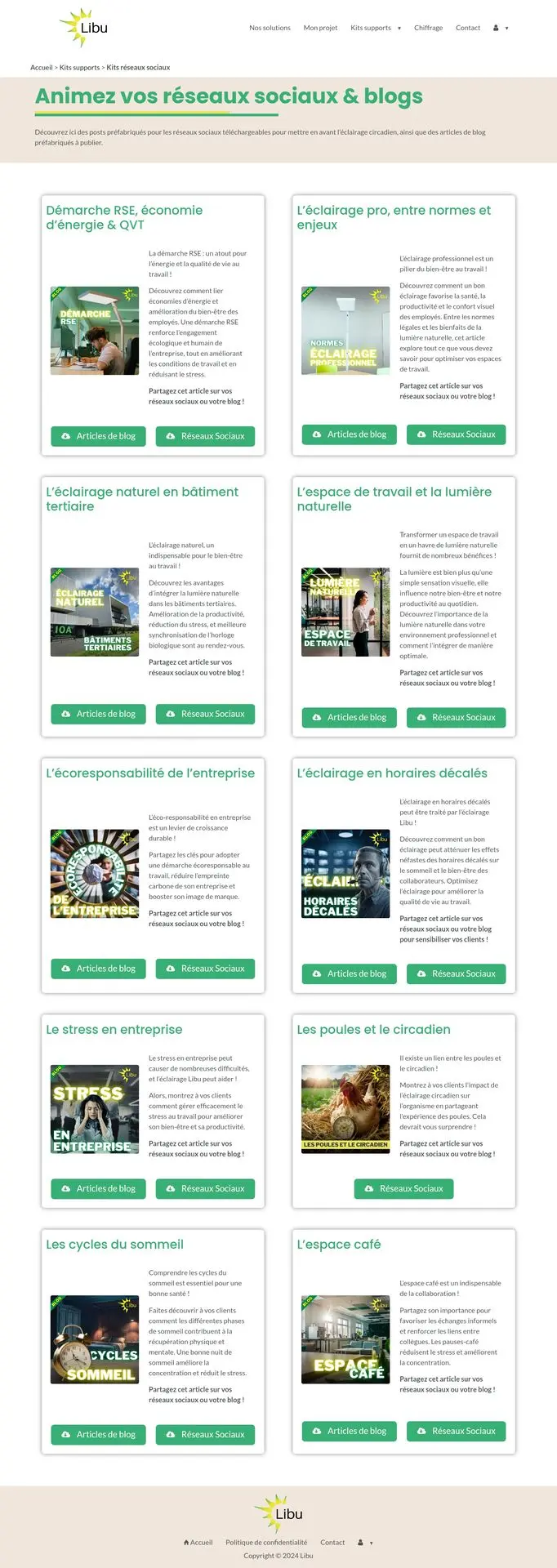
Task: Open Kits supports in the breadcrumb
Action: tap(79, 68)
